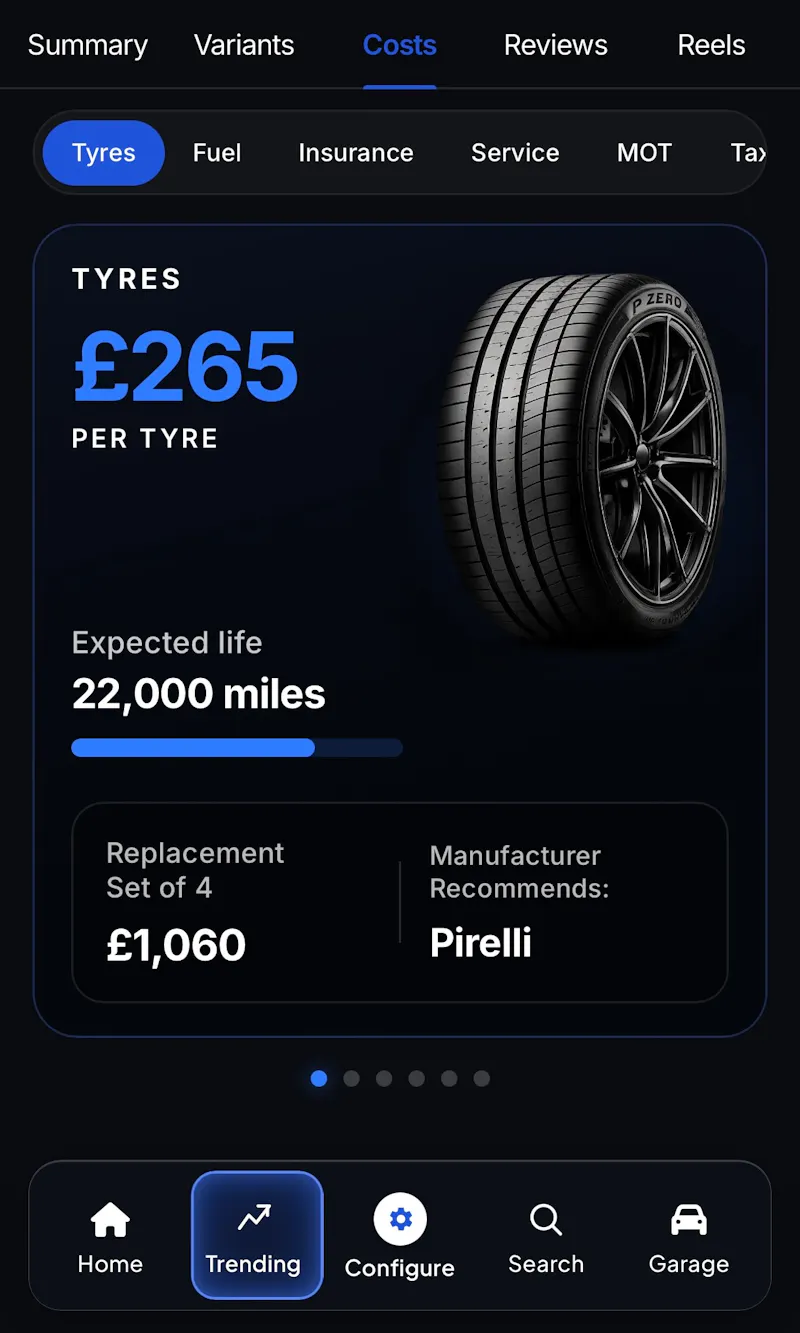This screenshot has width=800, height=1333.
Task: Open Configure from the bottom bar
Action: (x=400, y=1238)
